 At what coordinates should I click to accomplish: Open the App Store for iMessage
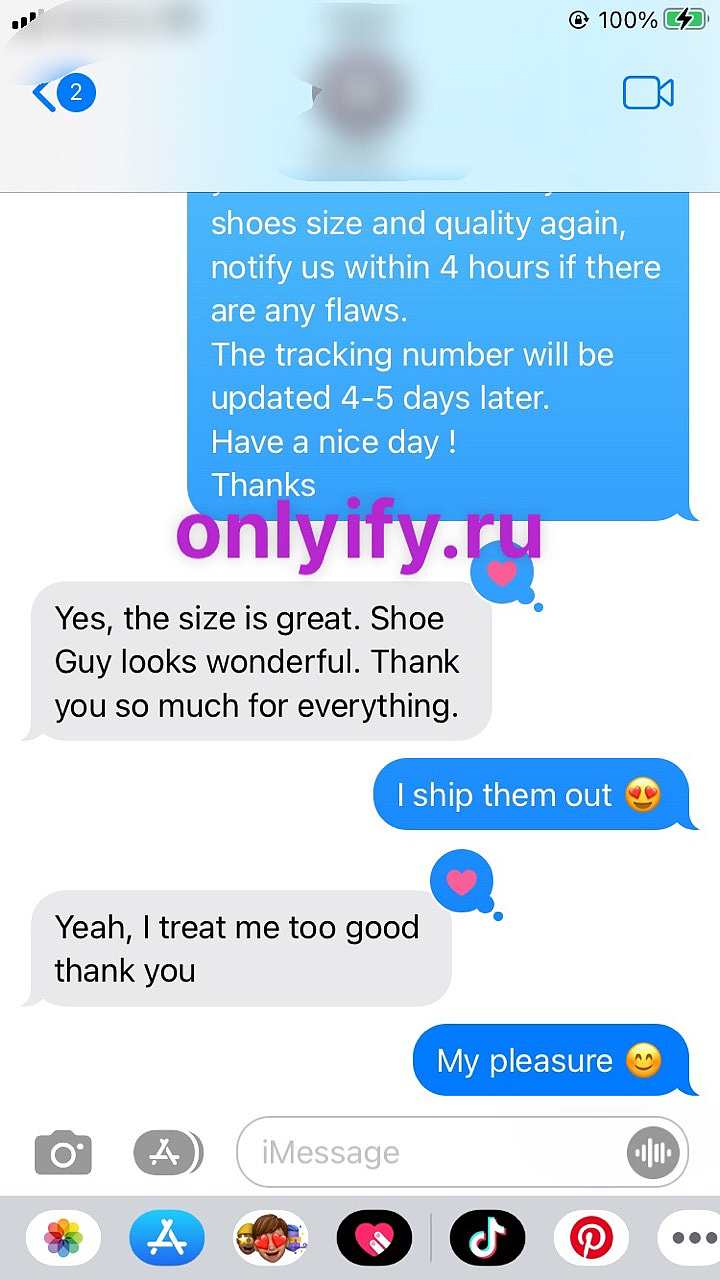(x=167, y=1238)
